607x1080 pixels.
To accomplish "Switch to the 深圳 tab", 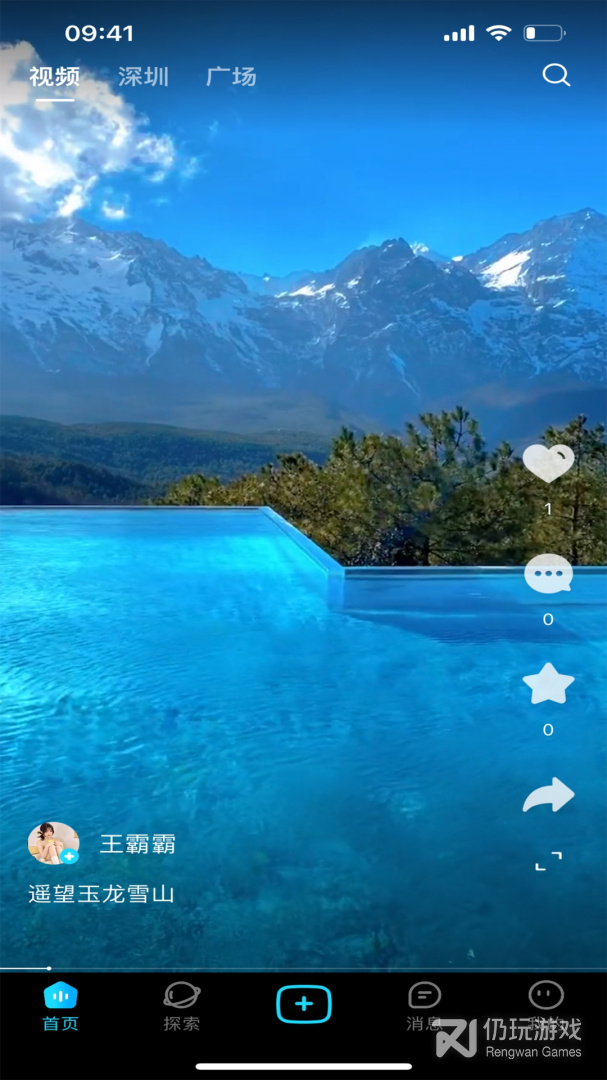I will [143, 77].
